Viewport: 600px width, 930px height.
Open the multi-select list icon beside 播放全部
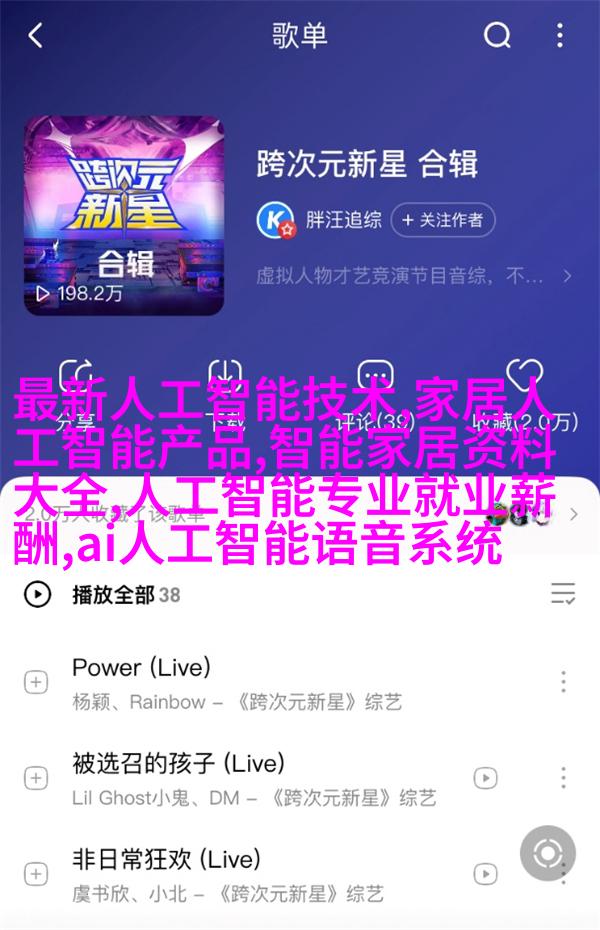tap(563, 595)
